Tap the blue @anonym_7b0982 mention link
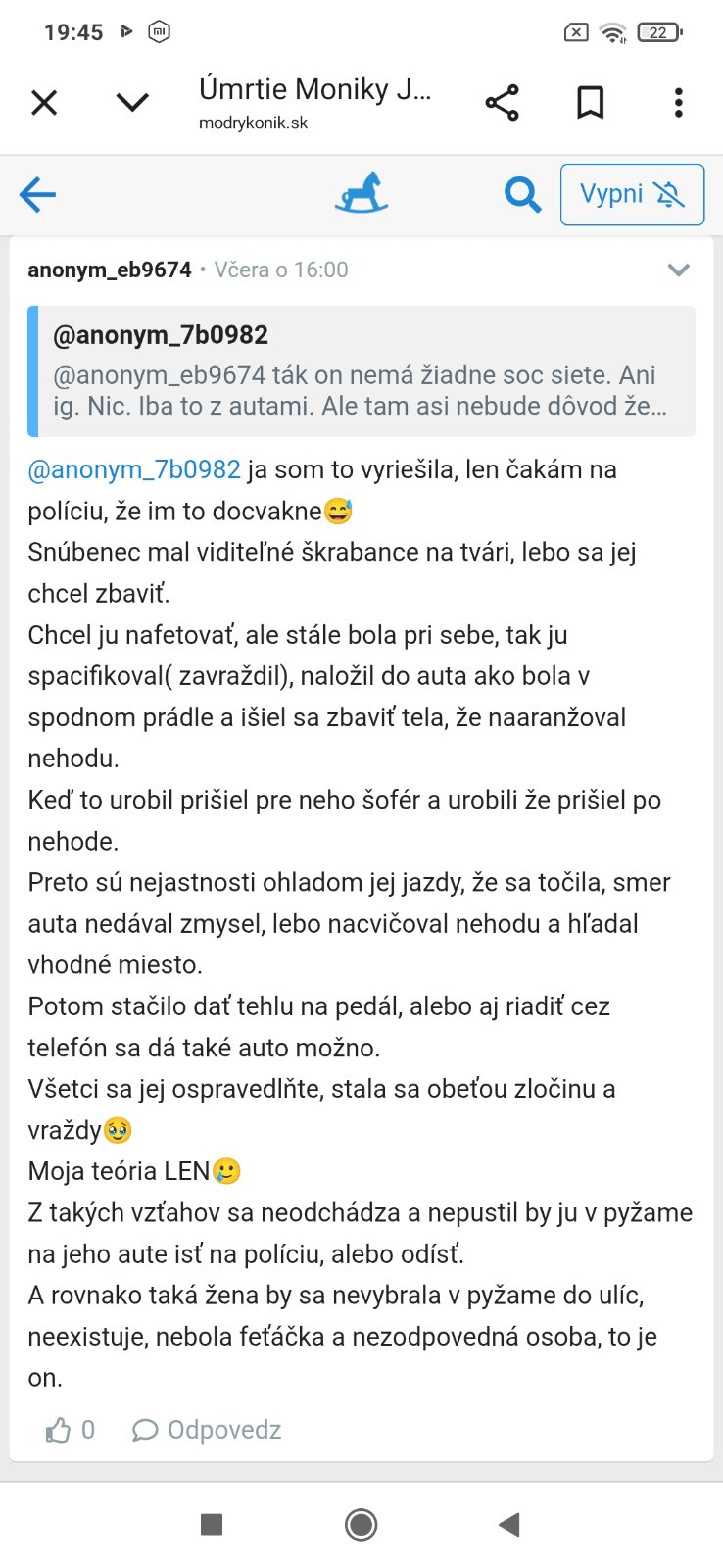This screenshot has width=723, height=1568. pyautogui.click(x=134, y=469)
